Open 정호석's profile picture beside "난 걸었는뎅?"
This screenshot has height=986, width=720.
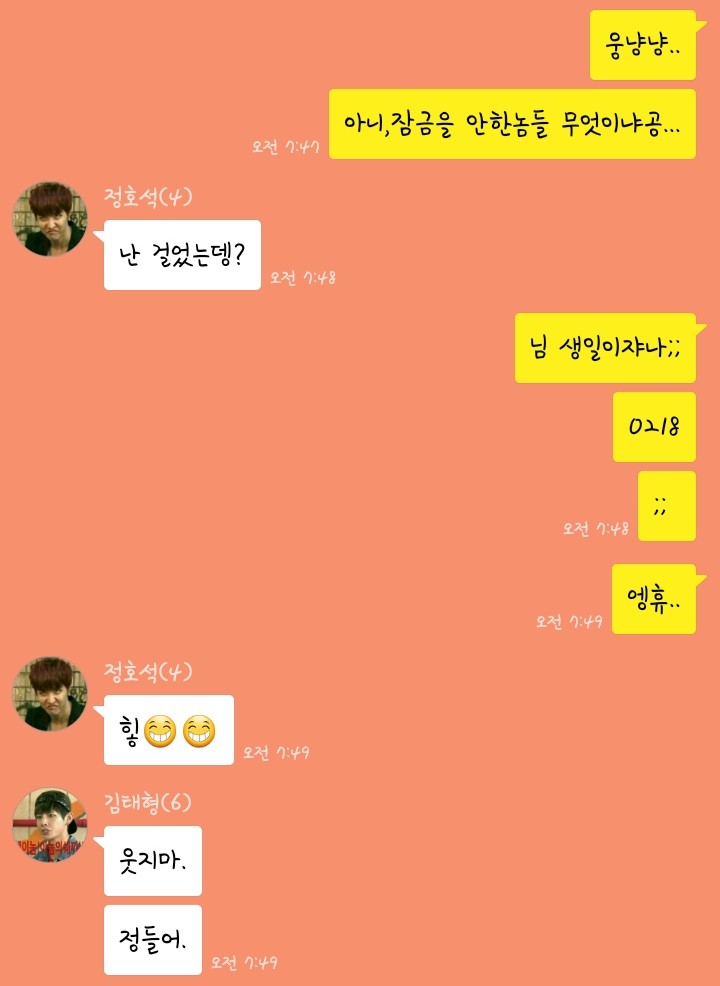pyautogui.click(x=49, y=219)
